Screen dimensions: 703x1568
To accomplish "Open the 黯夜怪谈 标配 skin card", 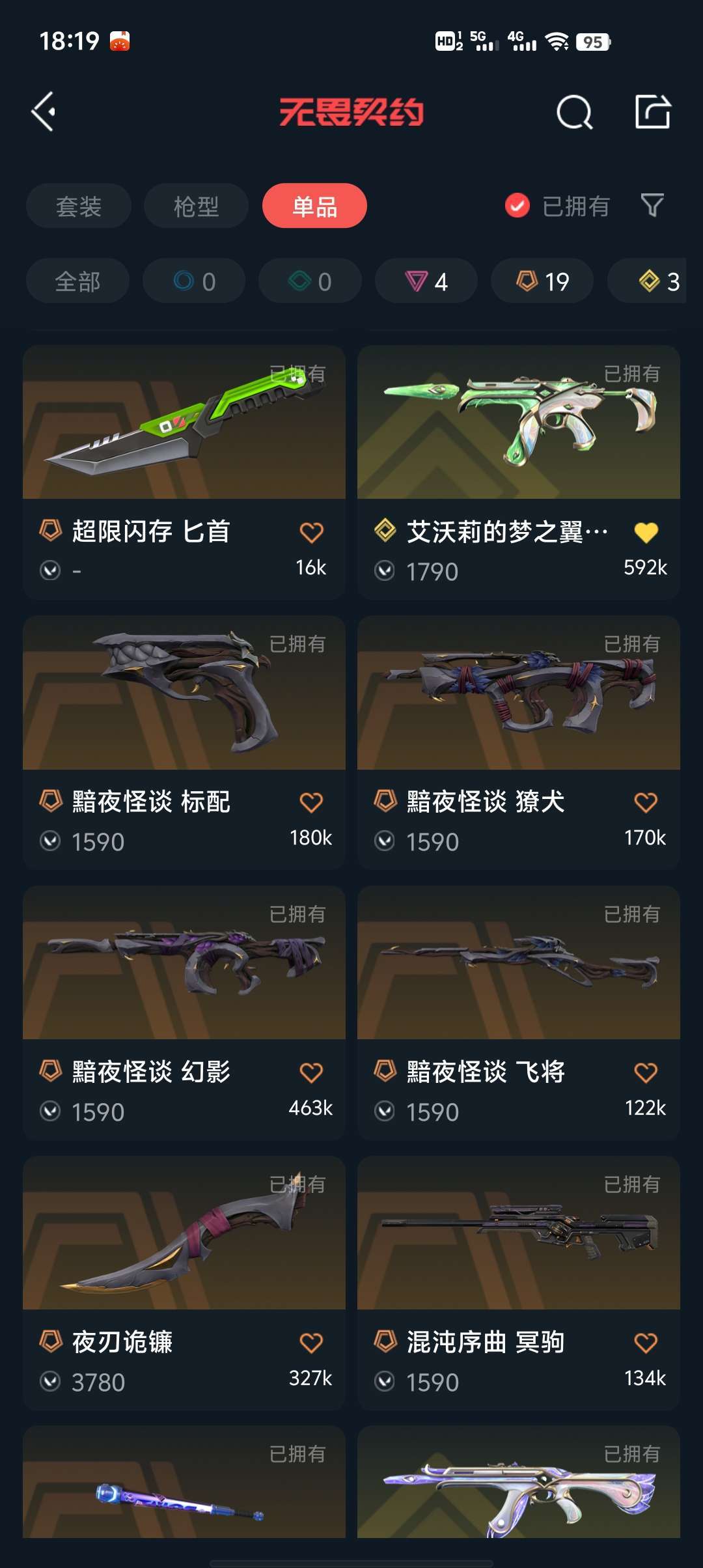I will point(184,742).
